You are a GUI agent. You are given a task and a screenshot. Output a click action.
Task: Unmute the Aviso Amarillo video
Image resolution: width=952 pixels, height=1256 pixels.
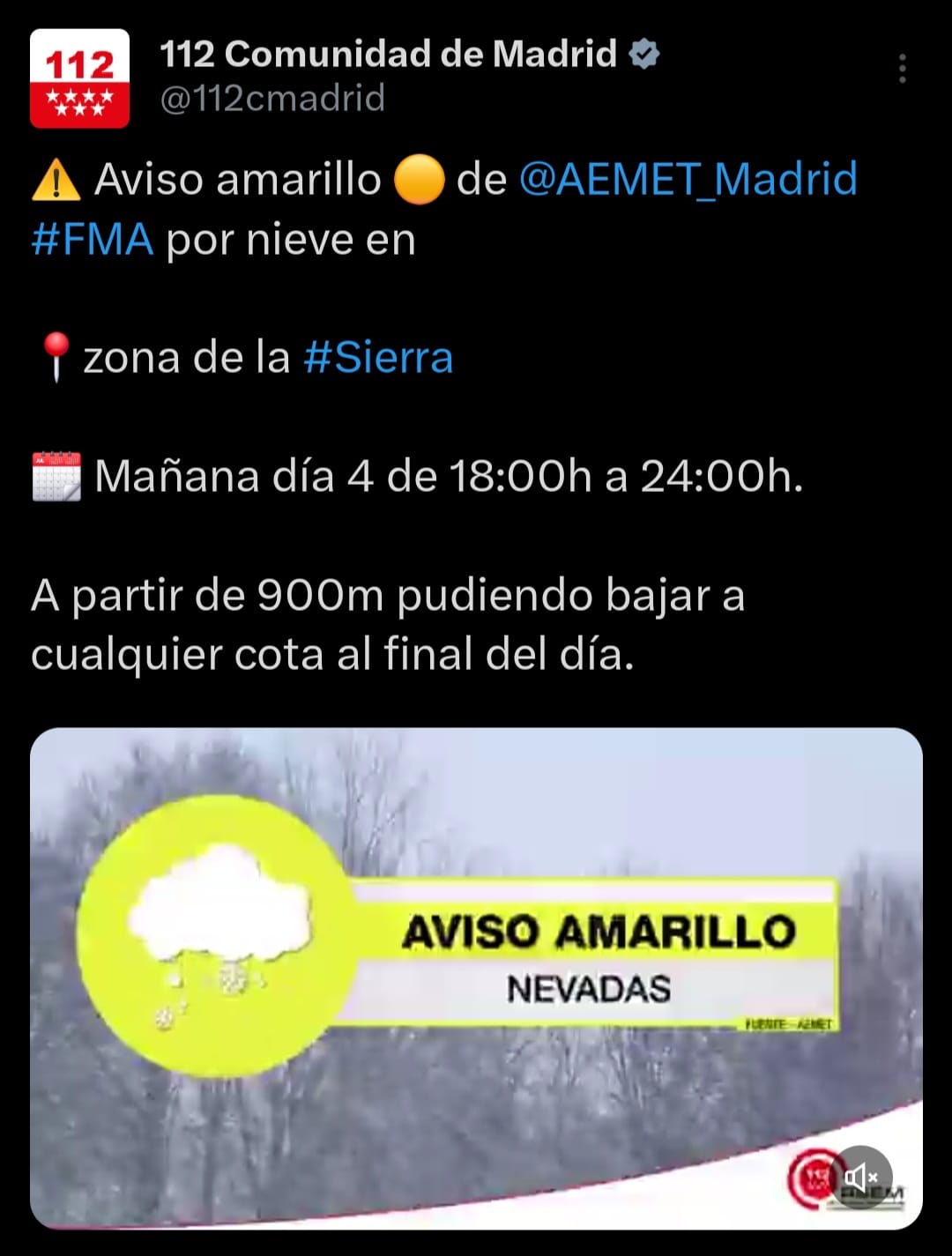click(x=861, y=1176)
